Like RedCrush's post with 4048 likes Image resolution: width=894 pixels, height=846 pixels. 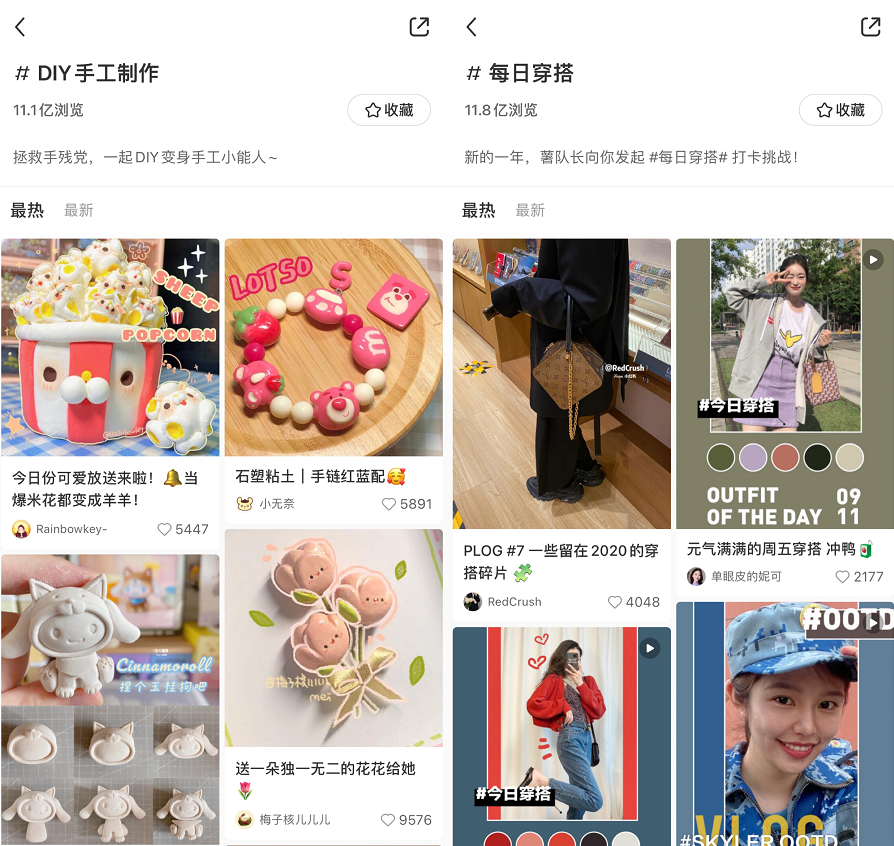pyautogui.click(x=616, y=602)
